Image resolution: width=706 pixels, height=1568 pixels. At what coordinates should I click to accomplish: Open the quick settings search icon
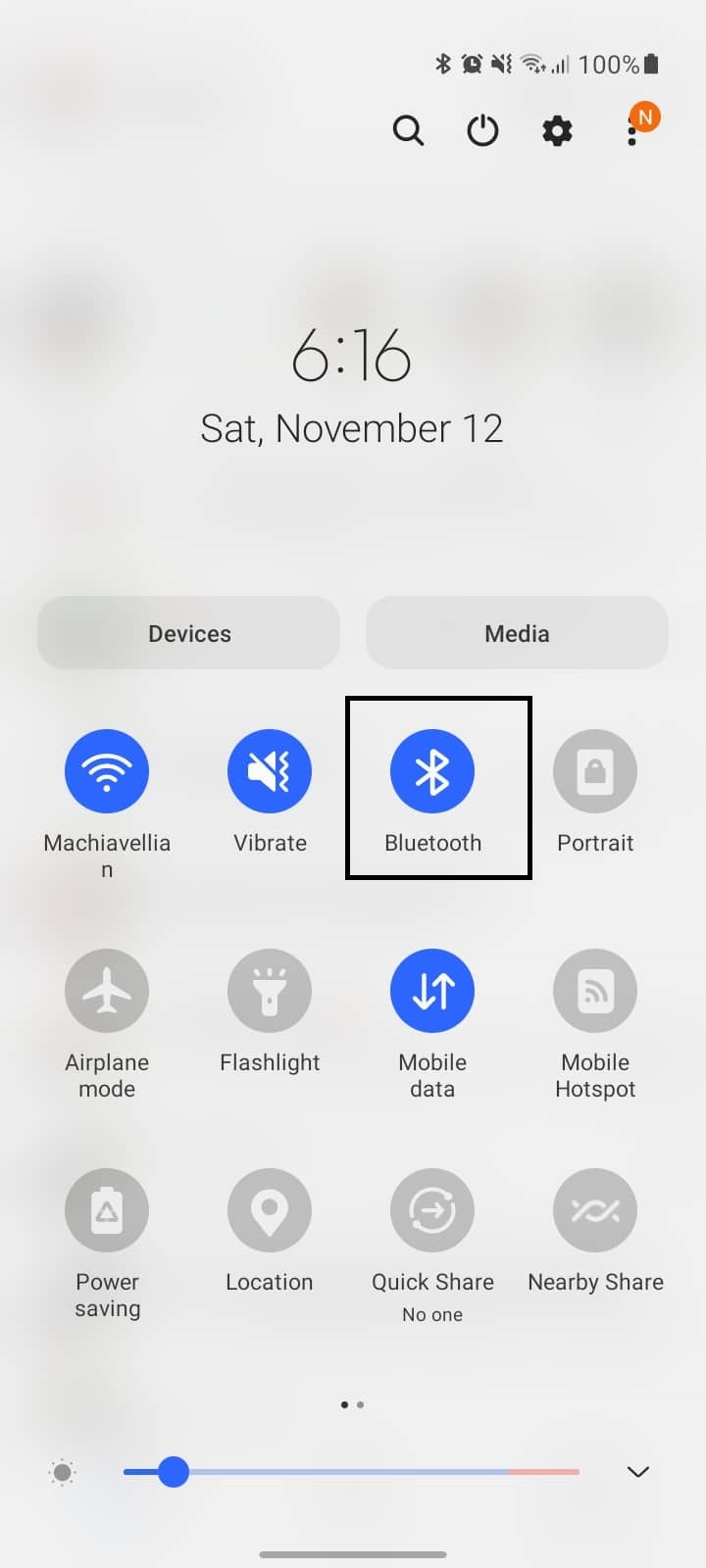coord(408,130)
